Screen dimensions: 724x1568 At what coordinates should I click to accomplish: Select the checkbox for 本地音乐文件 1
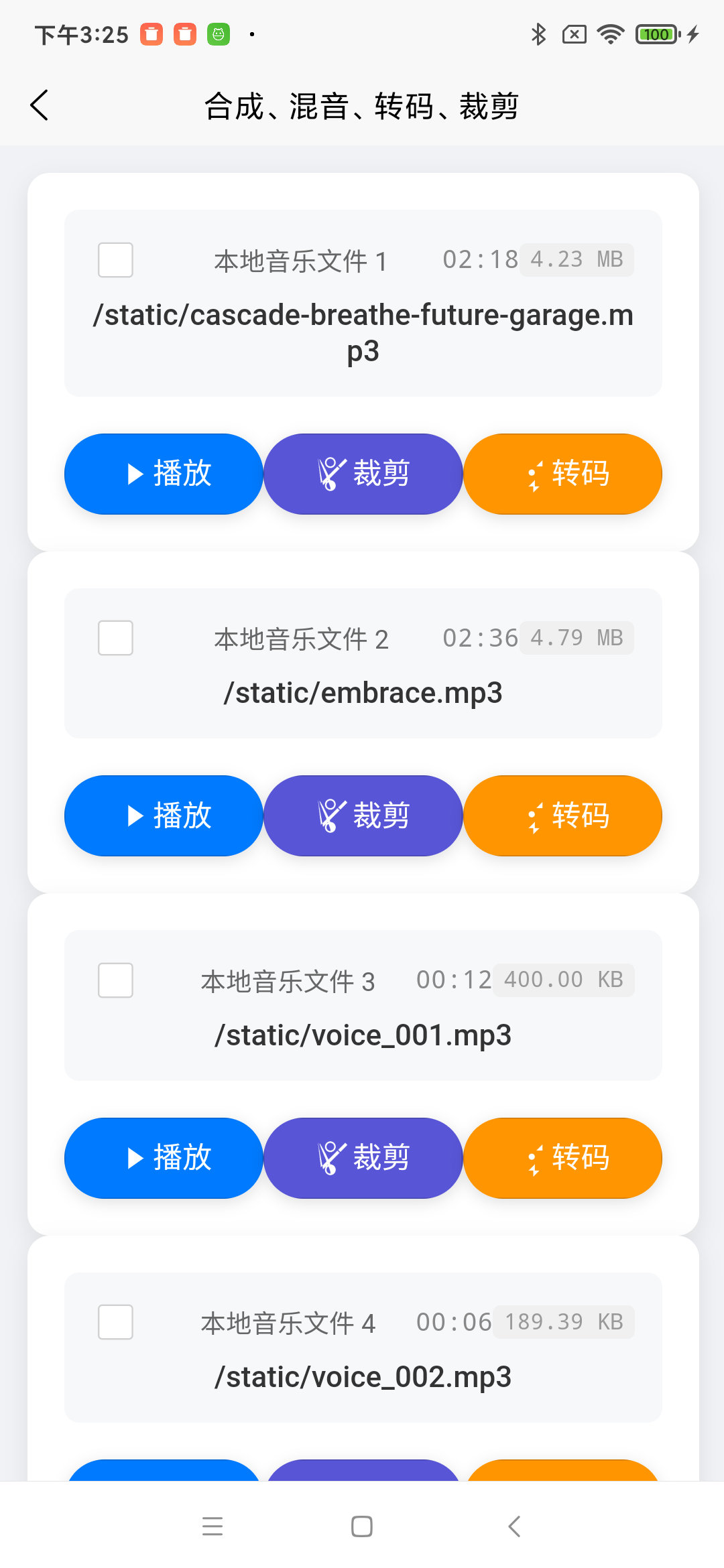pos(115,260)
